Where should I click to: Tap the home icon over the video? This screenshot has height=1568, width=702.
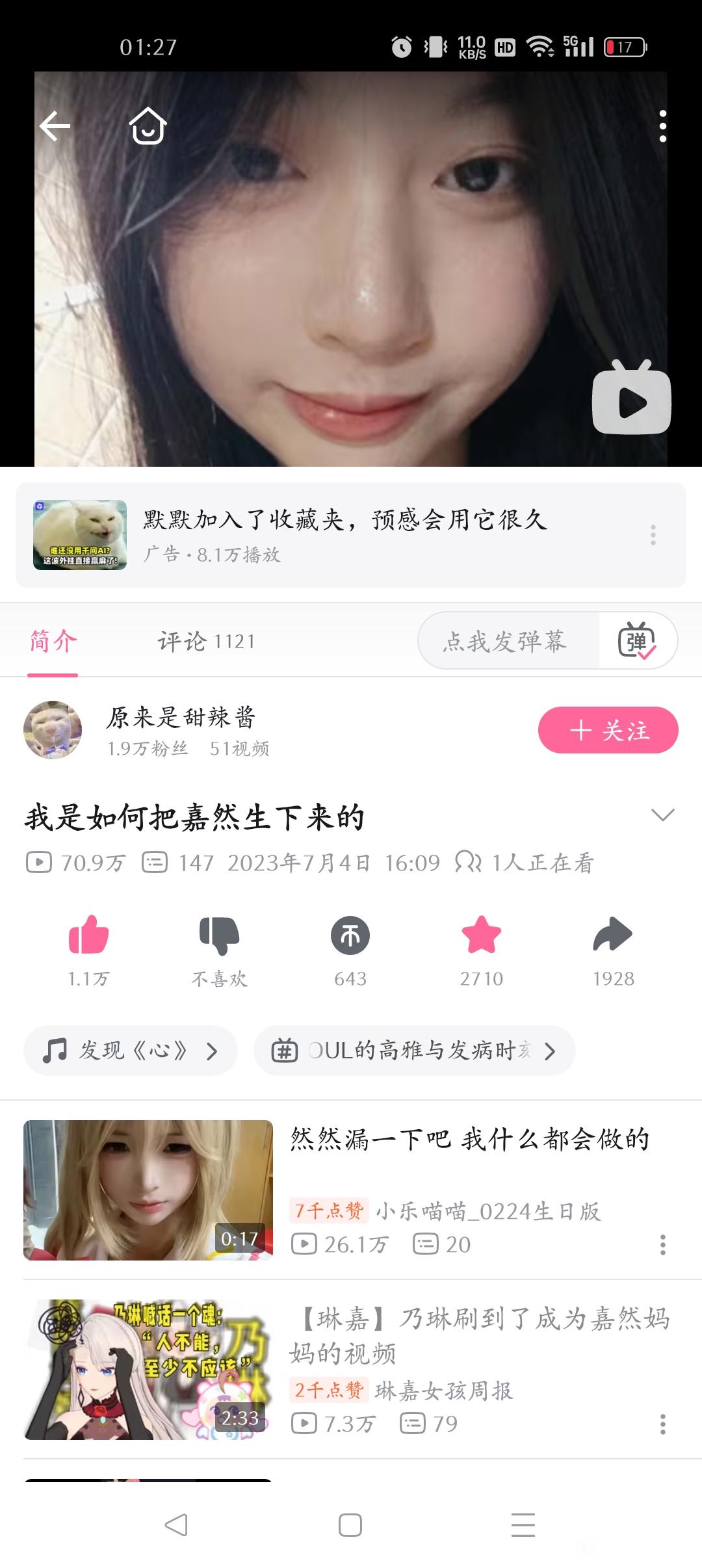click(x=148, y=125)
